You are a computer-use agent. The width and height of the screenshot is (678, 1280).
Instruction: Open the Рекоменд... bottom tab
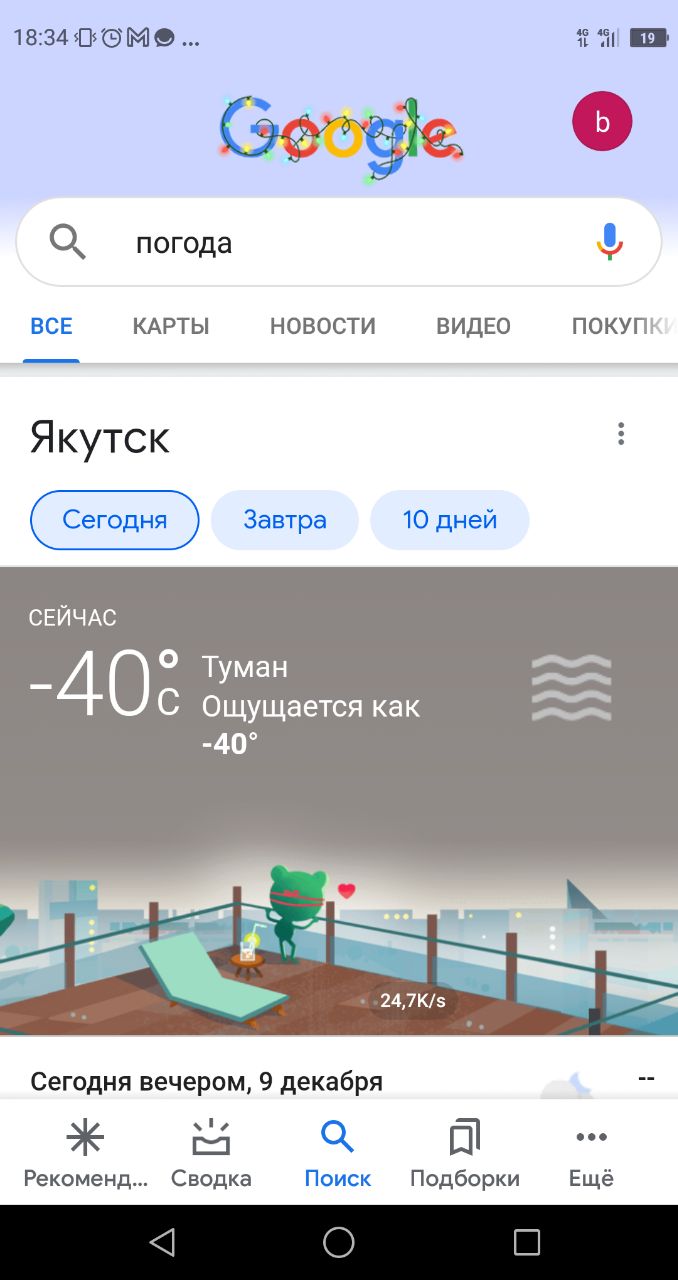point(85,1153)
